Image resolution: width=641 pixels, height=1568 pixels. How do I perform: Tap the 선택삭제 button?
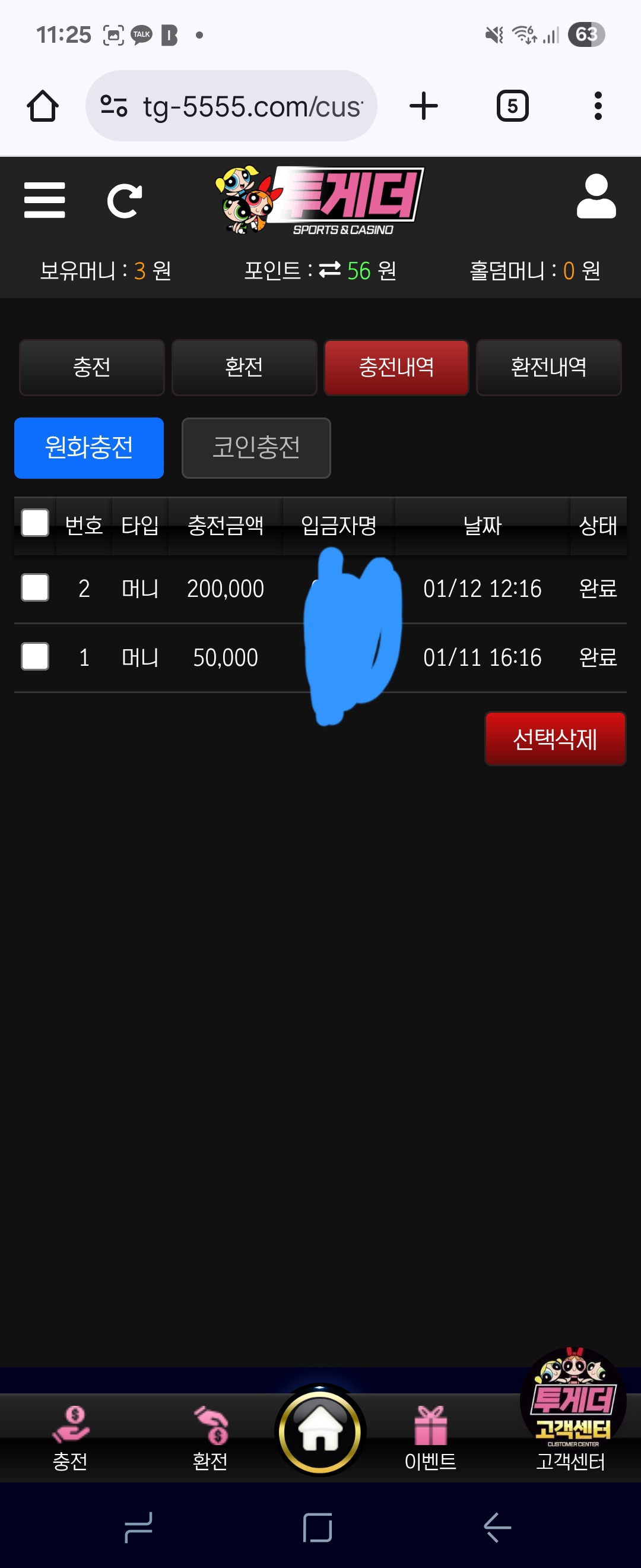[554, 739]
